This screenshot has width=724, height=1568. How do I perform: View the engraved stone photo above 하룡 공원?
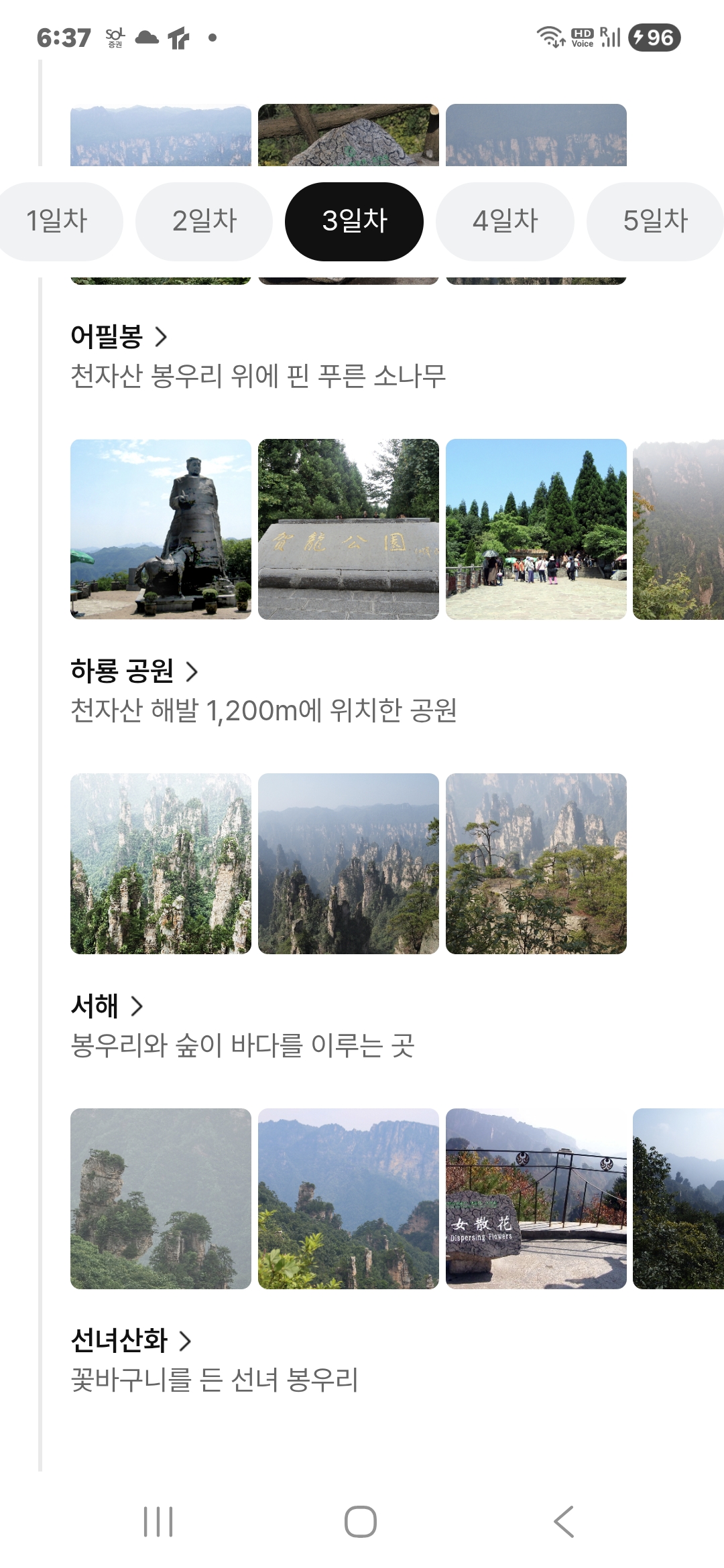(349, 529)
